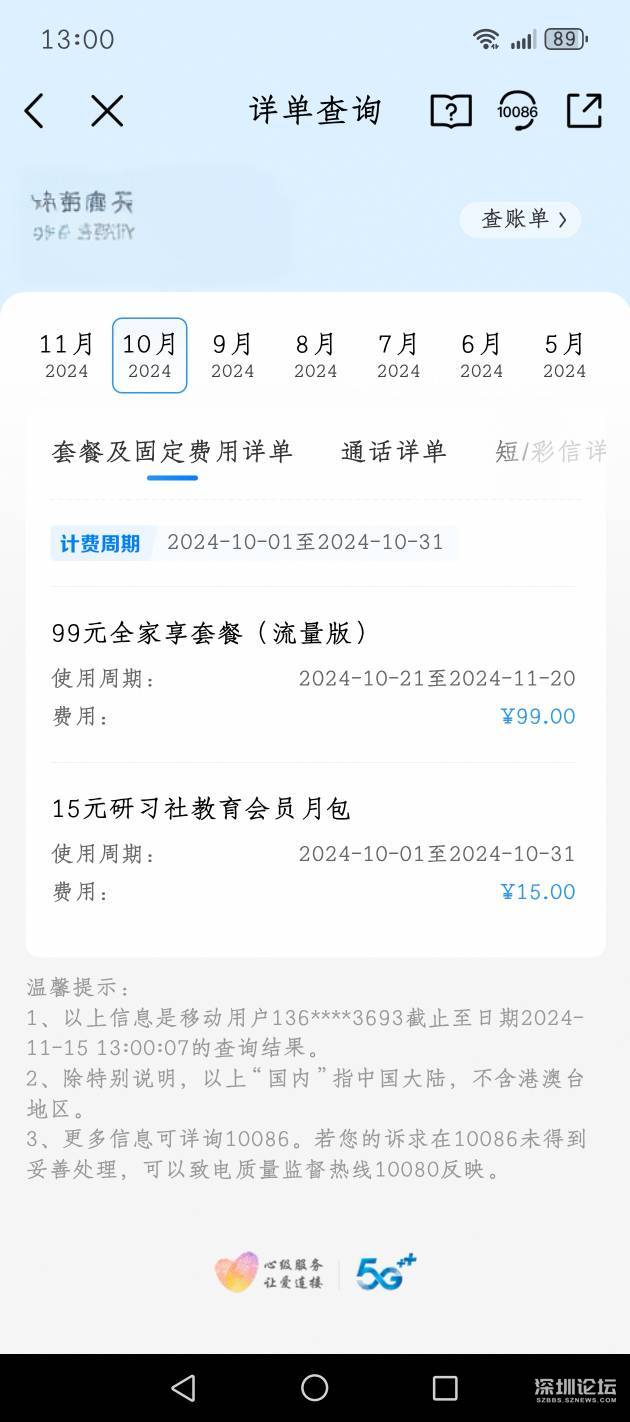View May 2024 details

tap(564, 355)
